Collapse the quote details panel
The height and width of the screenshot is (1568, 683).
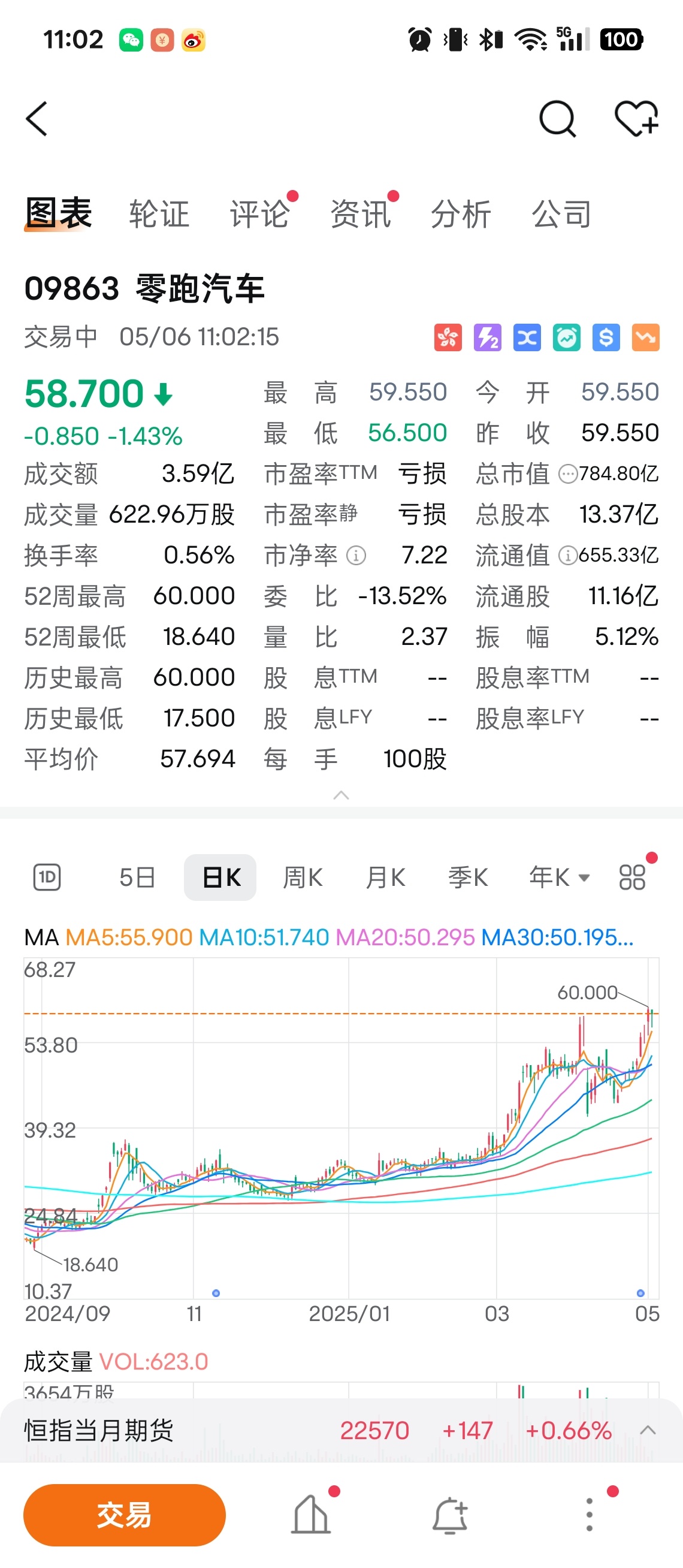pyautogui.click(x=341, y=795)
